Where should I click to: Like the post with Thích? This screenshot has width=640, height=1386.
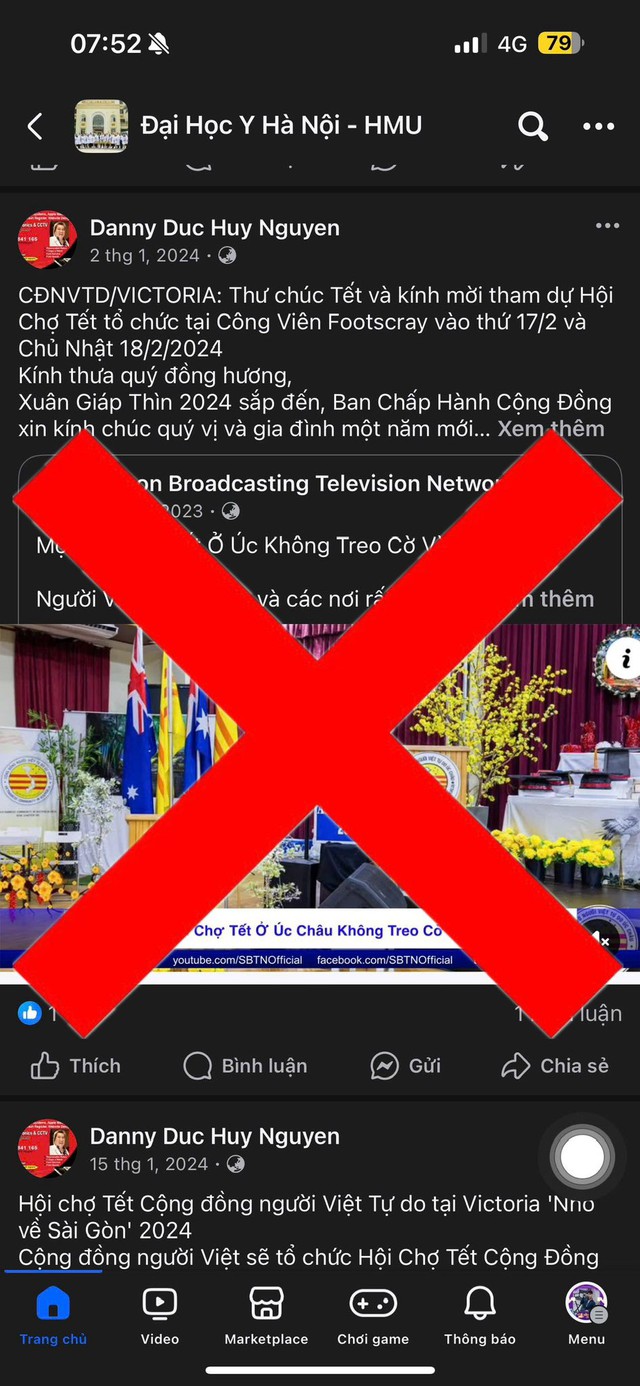coord(76,1066)
